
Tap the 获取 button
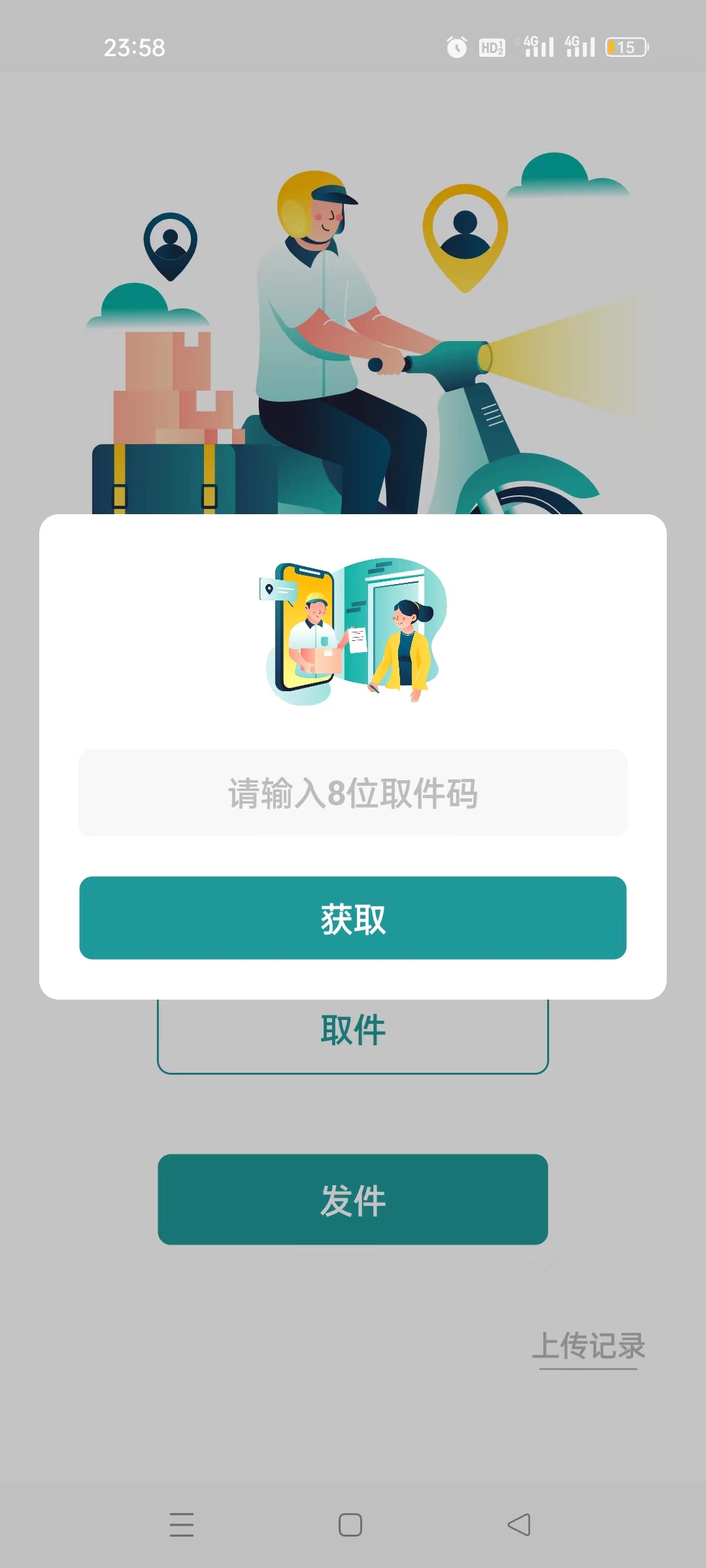pos(353,918)
